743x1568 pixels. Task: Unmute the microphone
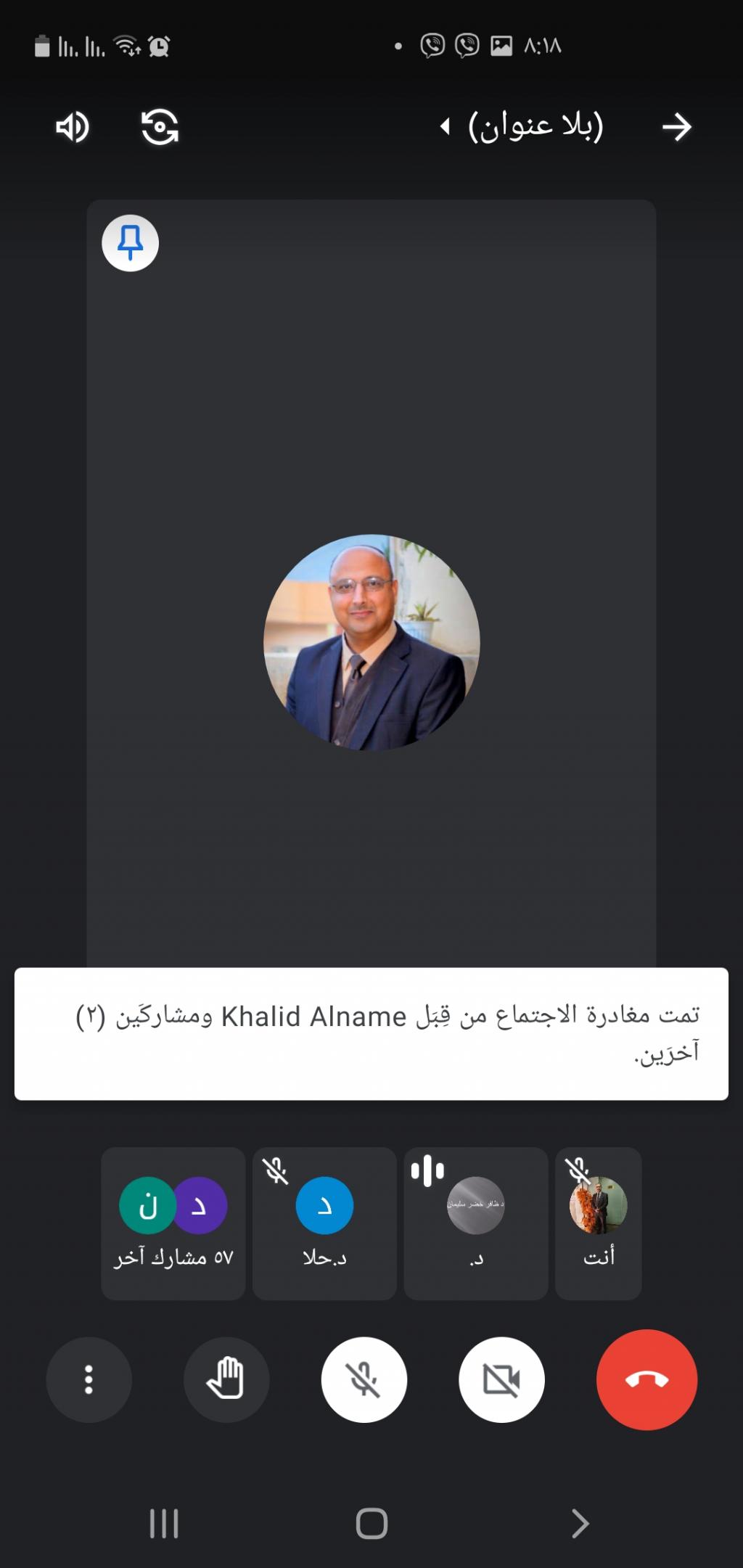click(364, 1379)
